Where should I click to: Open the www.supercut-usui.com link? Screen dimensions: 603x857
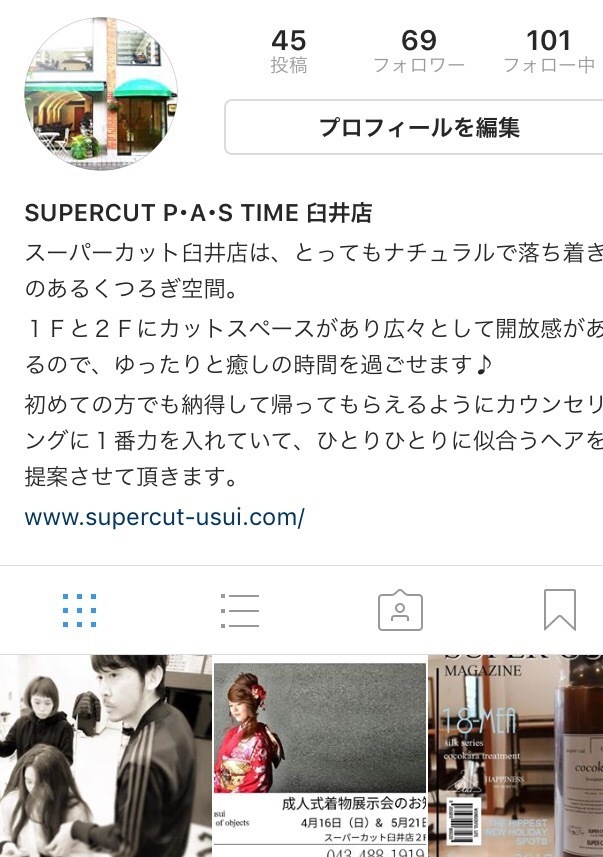click(x=165, y=518)
